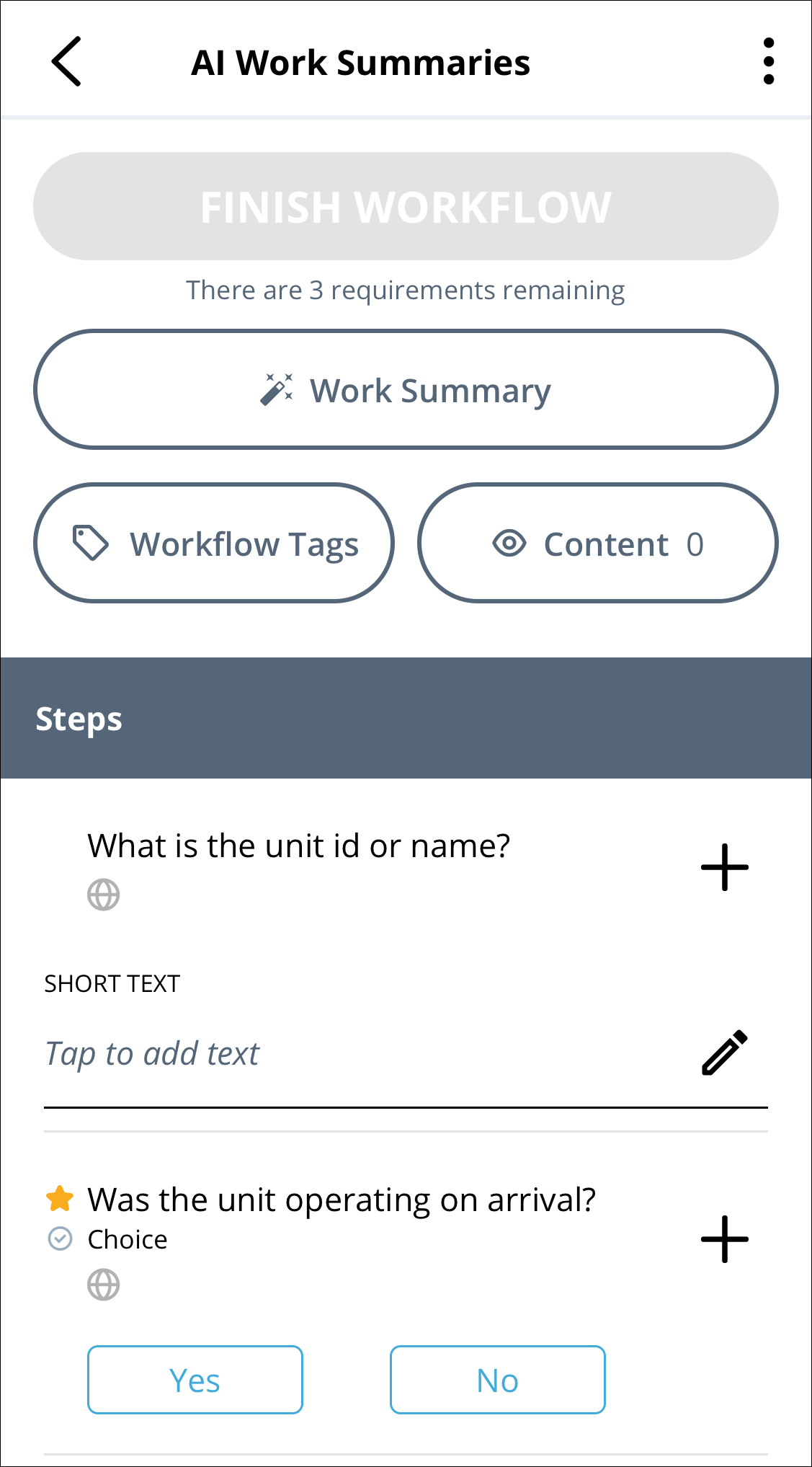Open Workflow Tags
Screen dimensions: 812x1467
[x=214, y=544]
